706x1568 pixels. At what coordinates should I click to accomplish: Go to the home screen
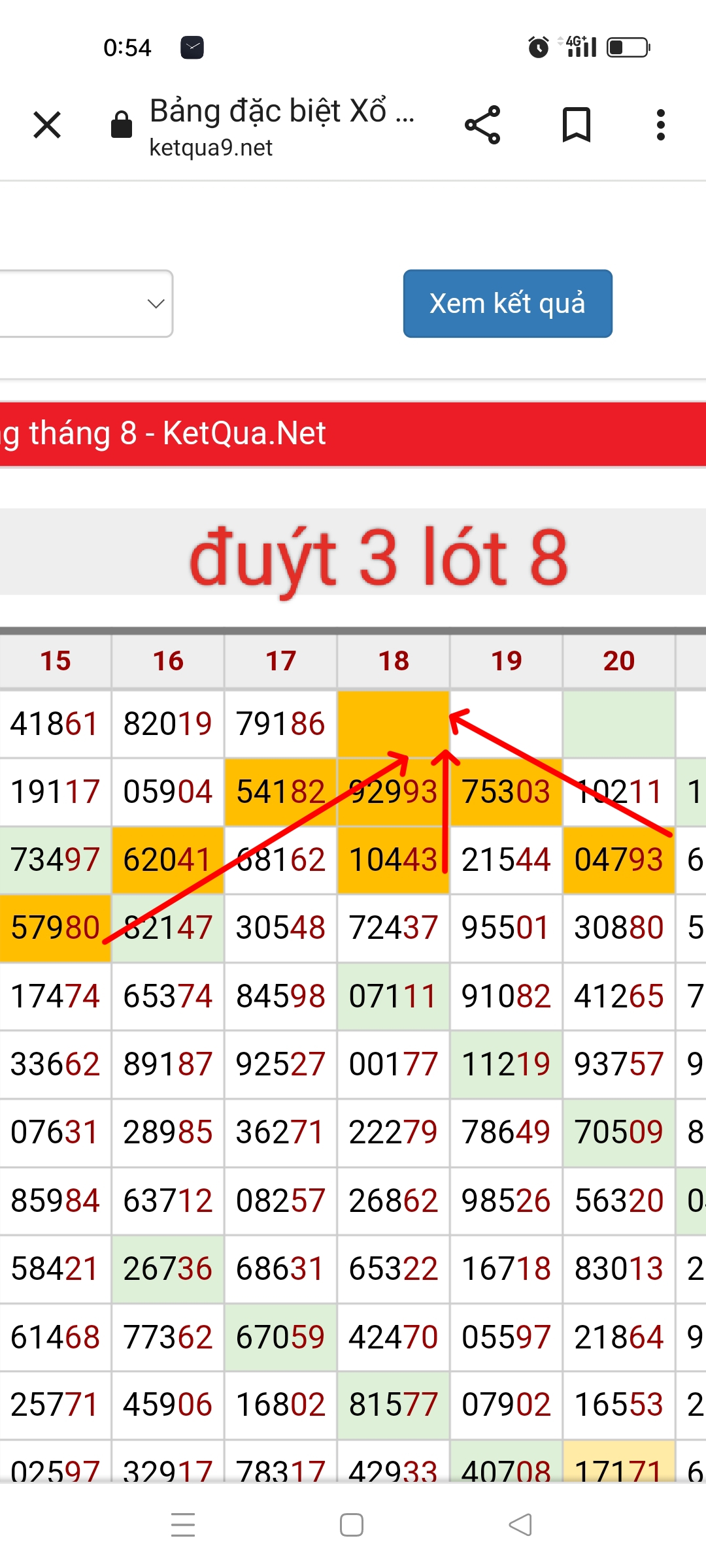click(x=352, y=1525)
